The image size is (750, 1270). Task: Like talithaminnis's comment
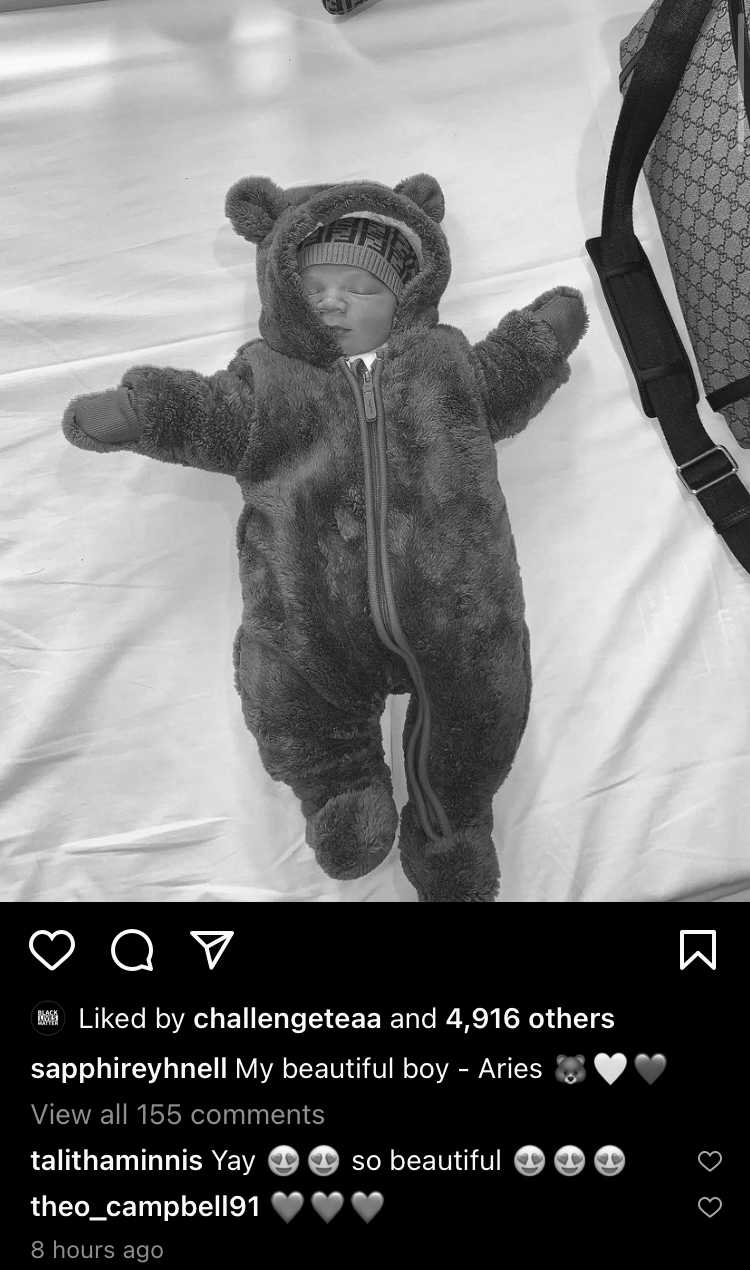point(709,1161)
